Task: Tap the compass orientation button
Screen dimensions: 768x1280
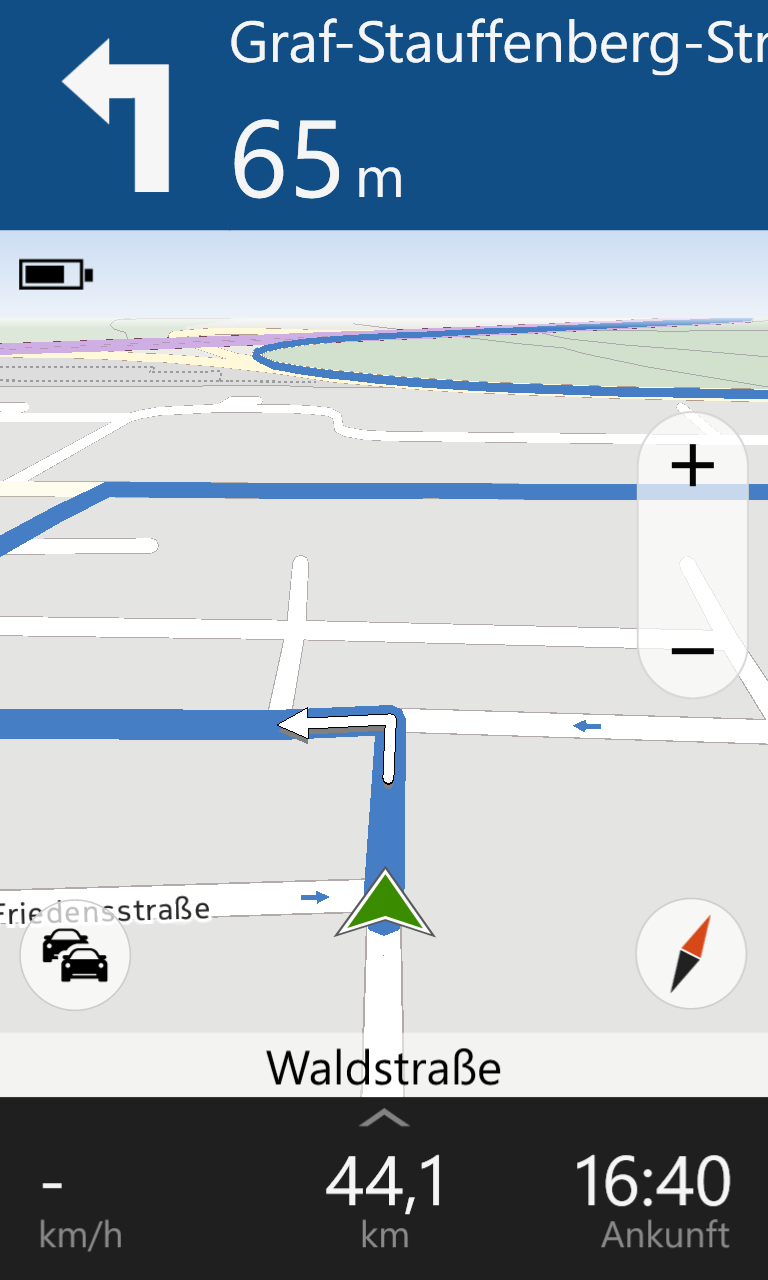Action: pos(691,953)
